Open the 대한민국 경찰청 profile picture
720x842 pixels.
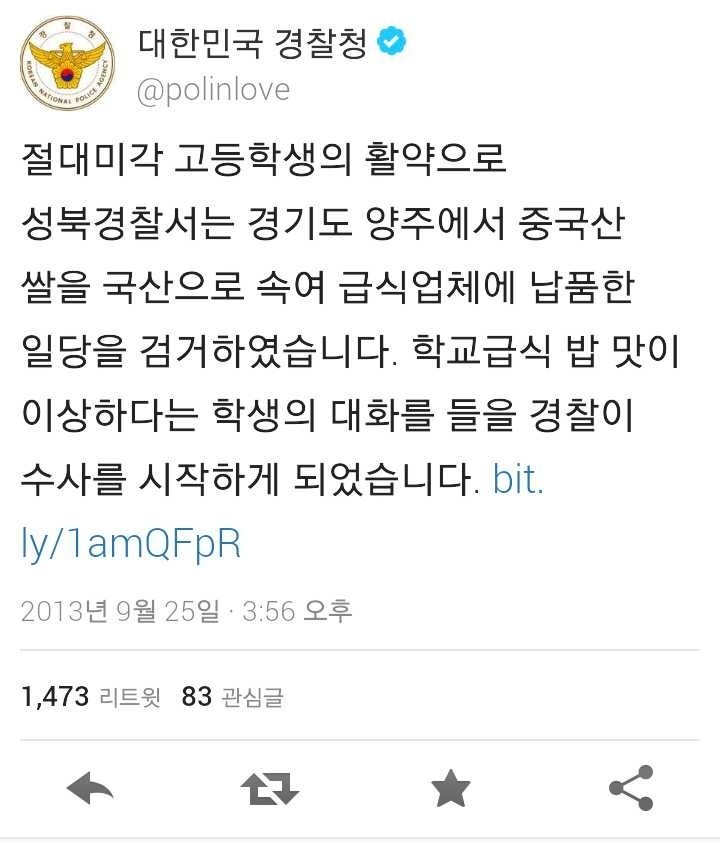[x=67, y=63]
